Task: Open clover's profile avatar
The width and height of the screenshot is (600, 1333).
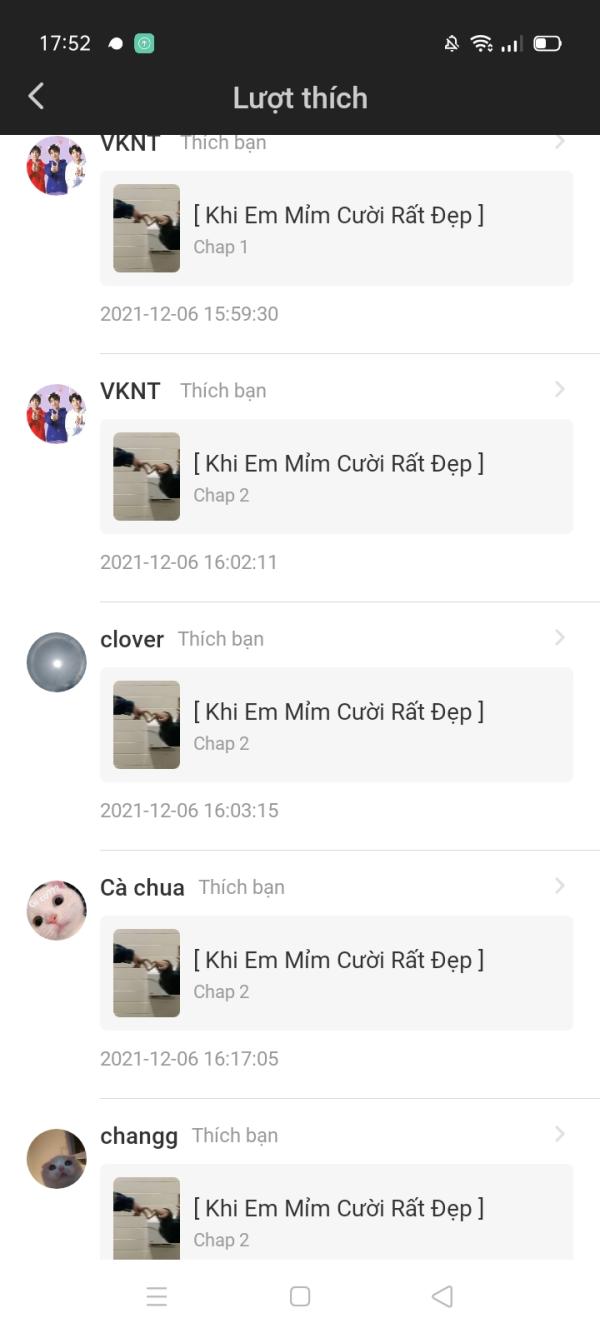Action: 56,662
